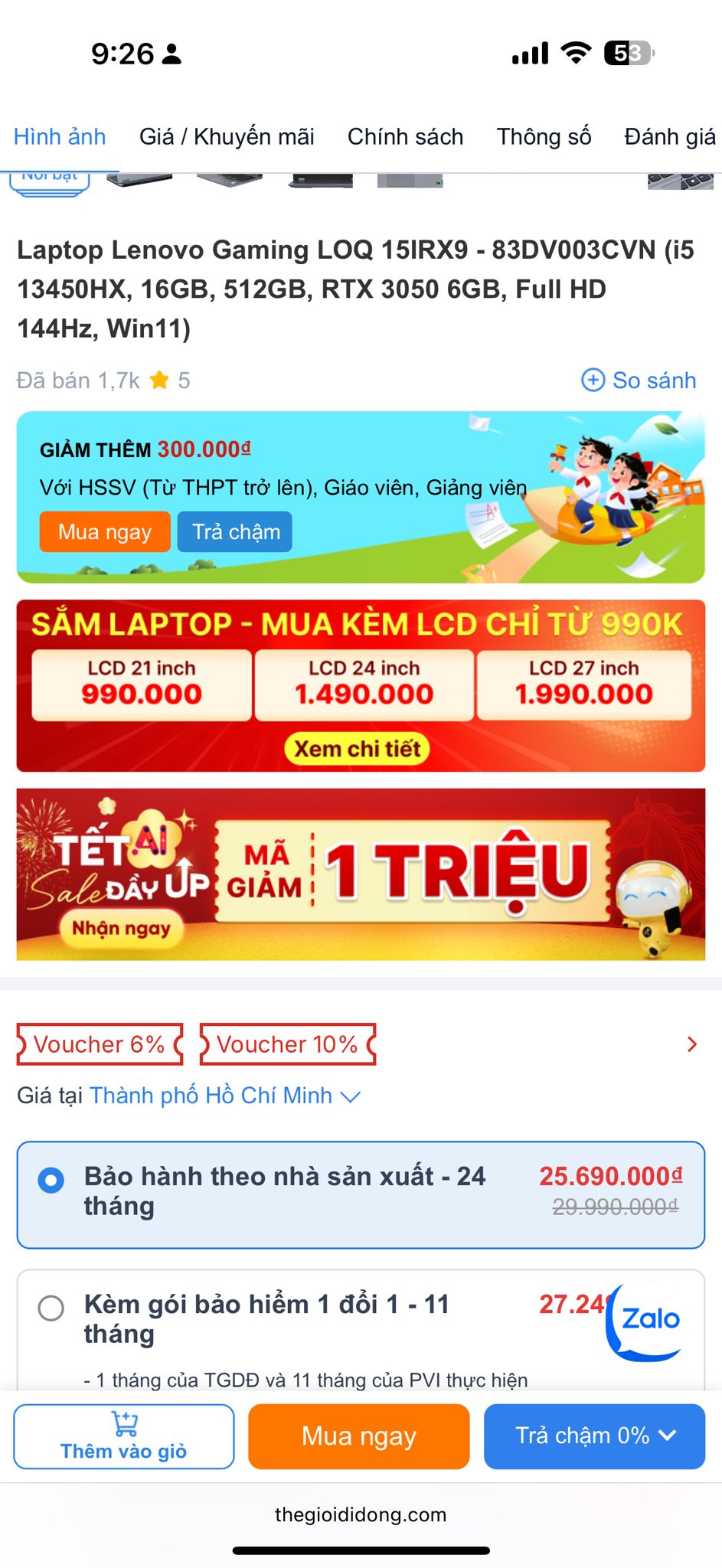Open Xem chi tiết on the LCD promotion
This screenshot has height=1568, width=722.
(x=358, y=749)
